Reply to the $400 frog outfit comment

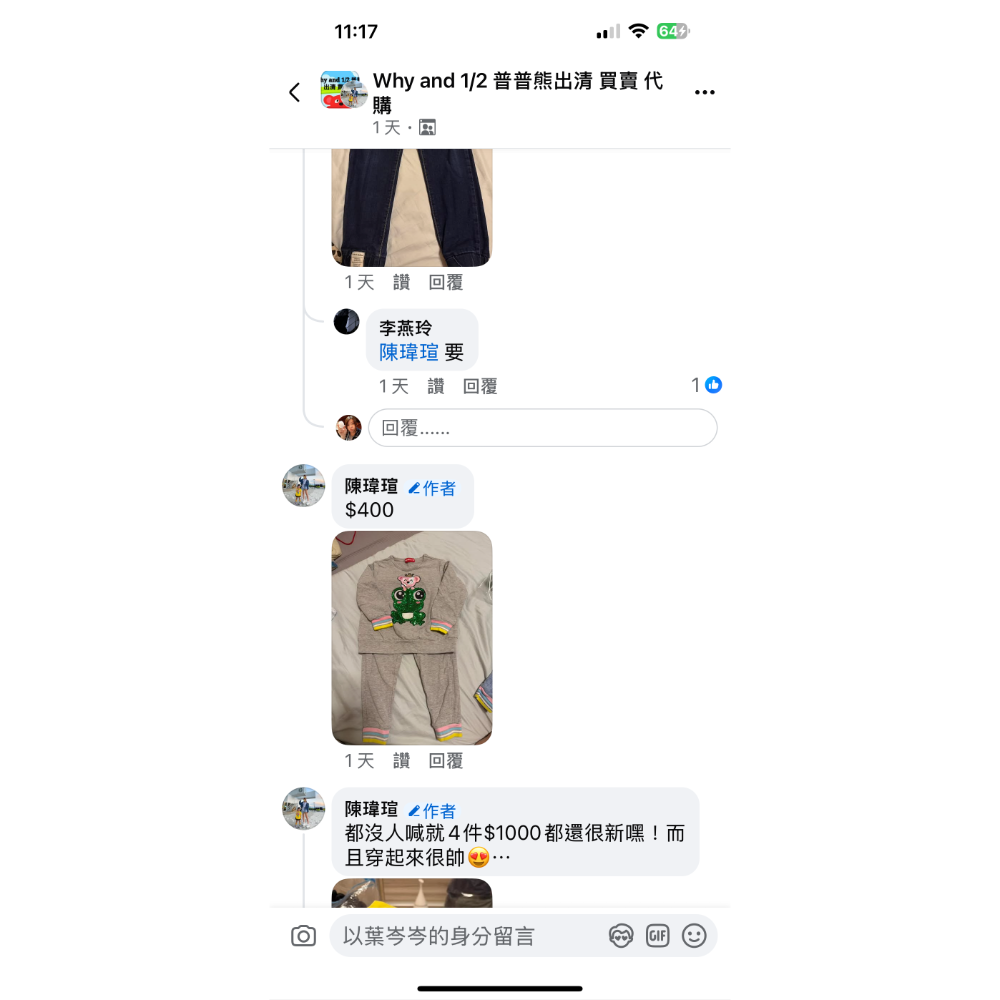pos(446,761)
